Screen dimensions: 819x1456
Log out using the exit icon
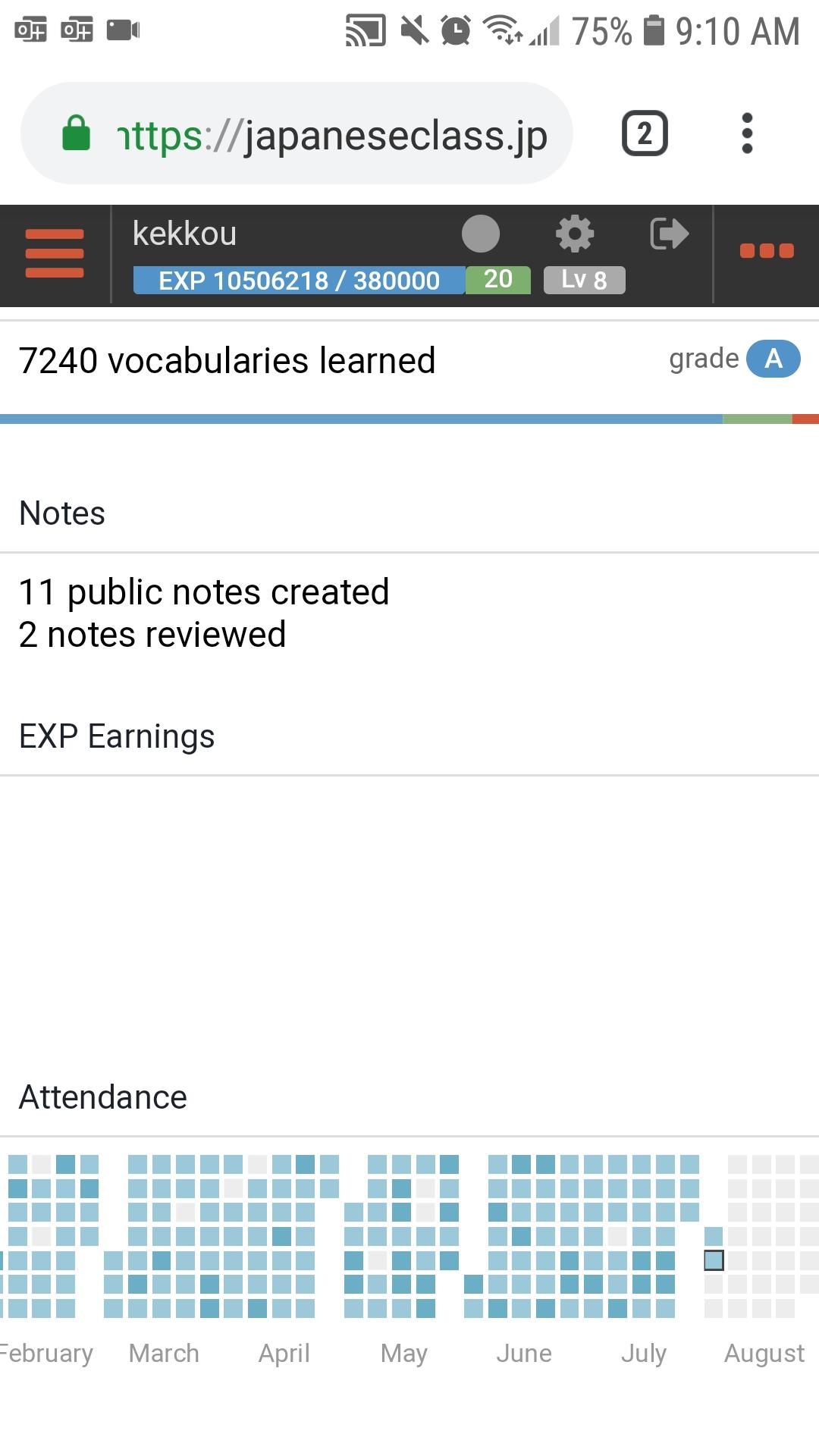point(670,234)
